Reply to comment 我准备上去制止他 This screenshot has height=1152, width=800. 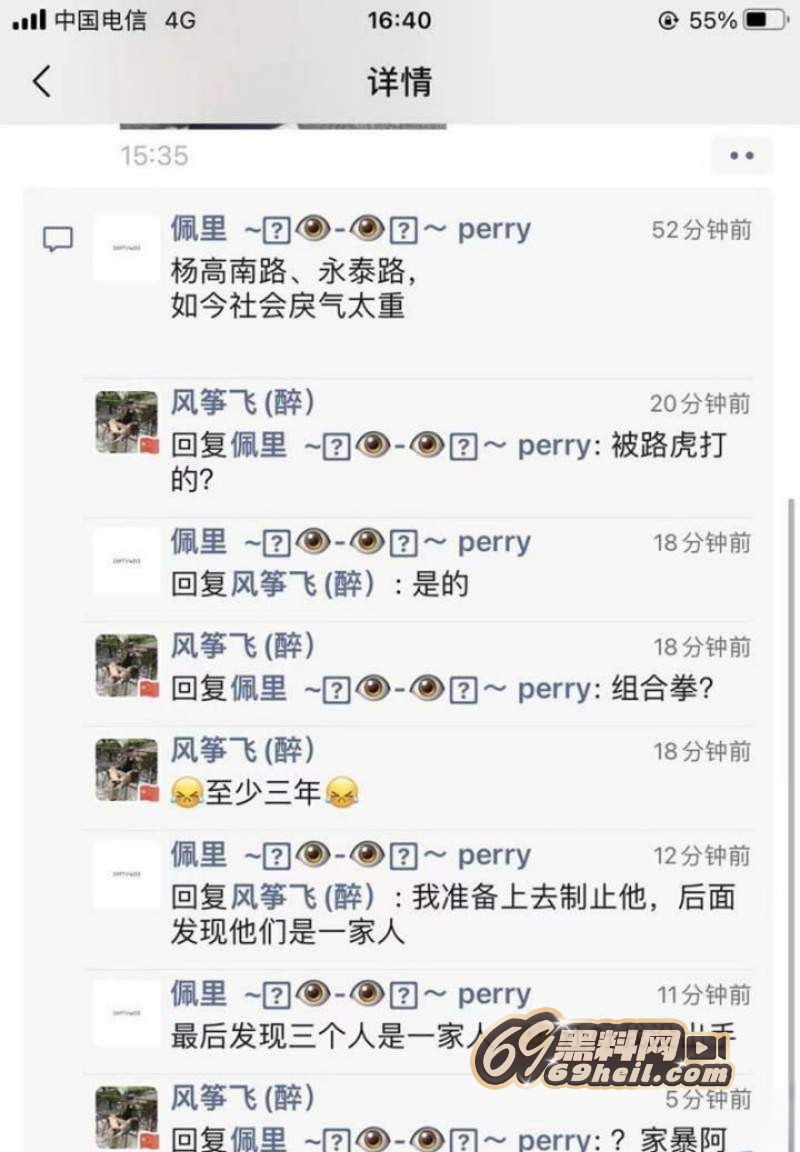tap(452, 914)
